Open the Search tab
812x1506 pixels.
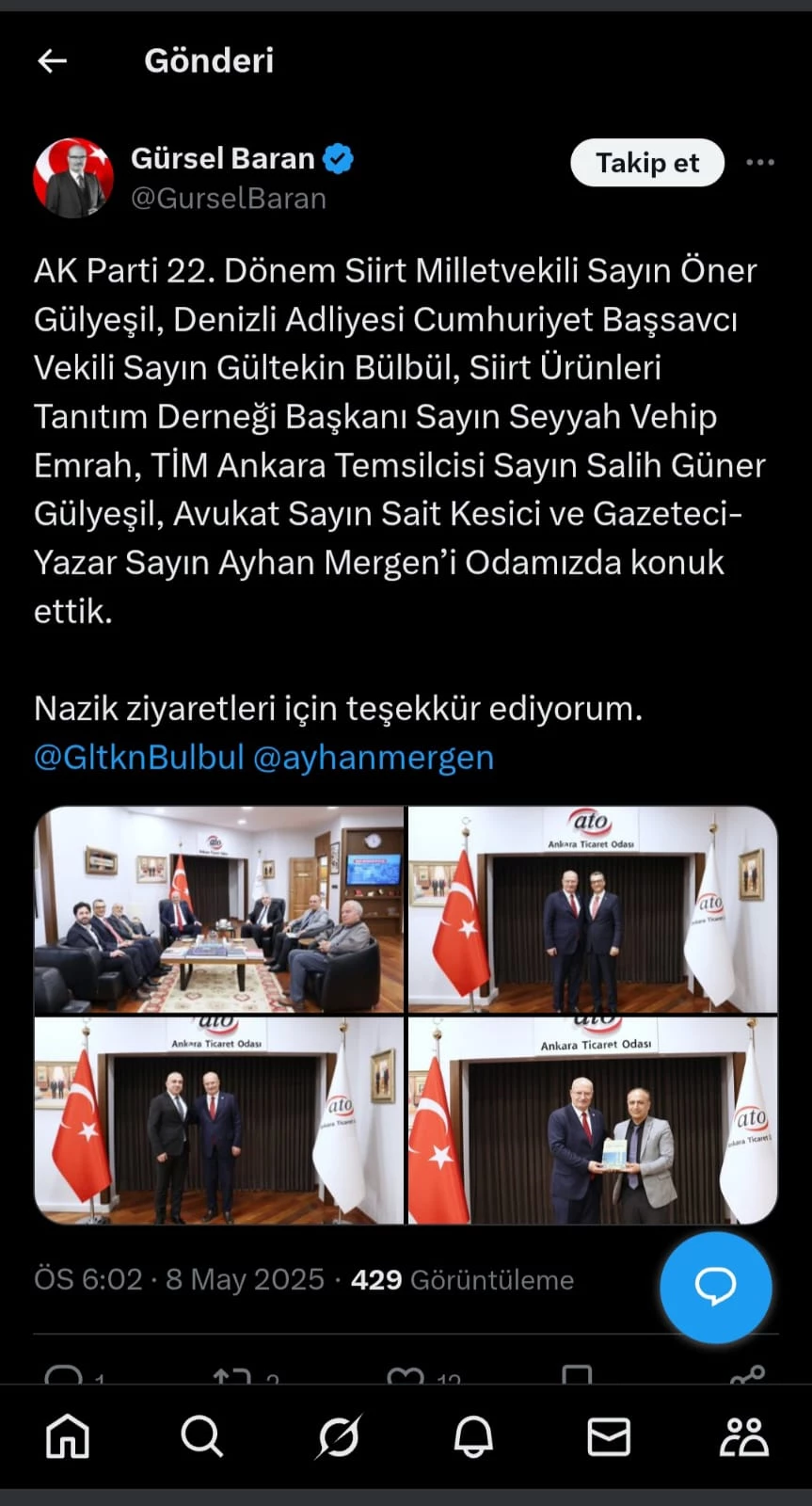coord(202,1437)
